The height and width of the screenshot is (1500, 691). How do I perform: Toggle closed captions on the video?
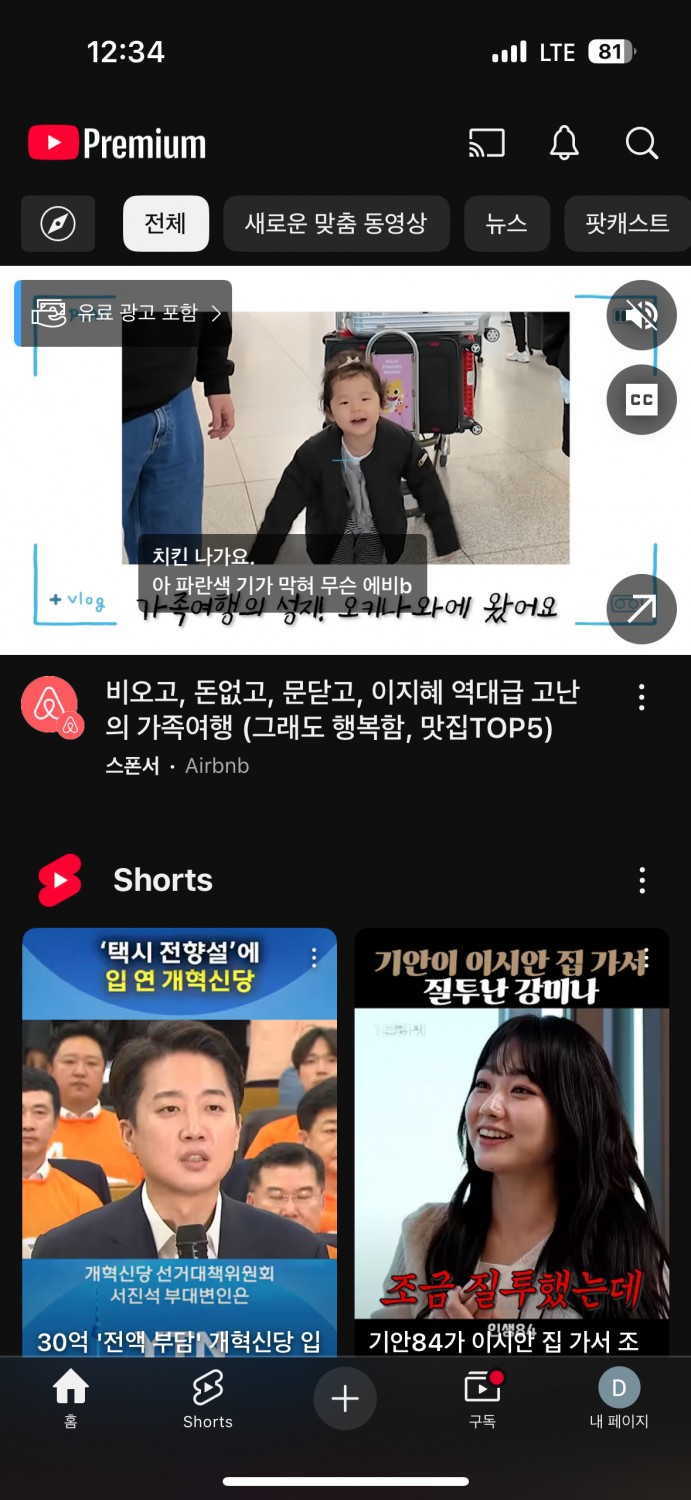(x=642, y=400)
